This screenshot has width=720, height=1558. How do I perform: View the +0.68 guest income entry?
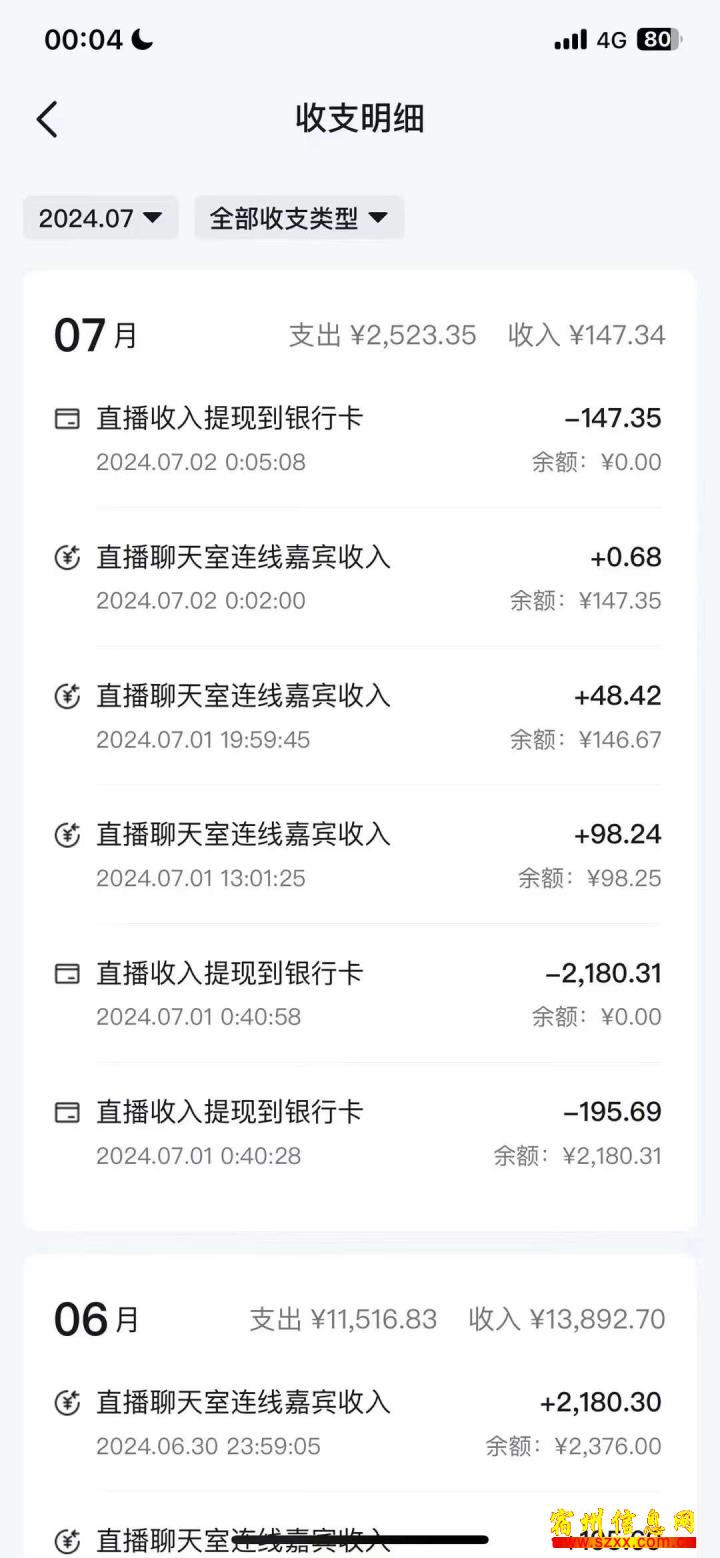tap(358, 578)
